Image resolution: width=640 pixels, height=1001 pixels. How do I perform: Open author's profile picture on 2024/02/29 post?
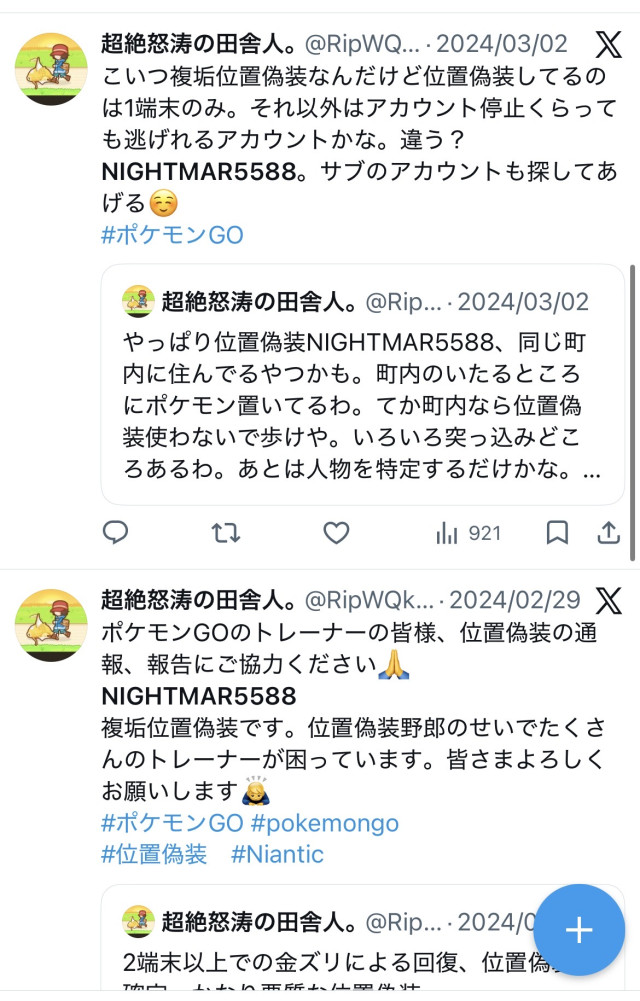50,624
